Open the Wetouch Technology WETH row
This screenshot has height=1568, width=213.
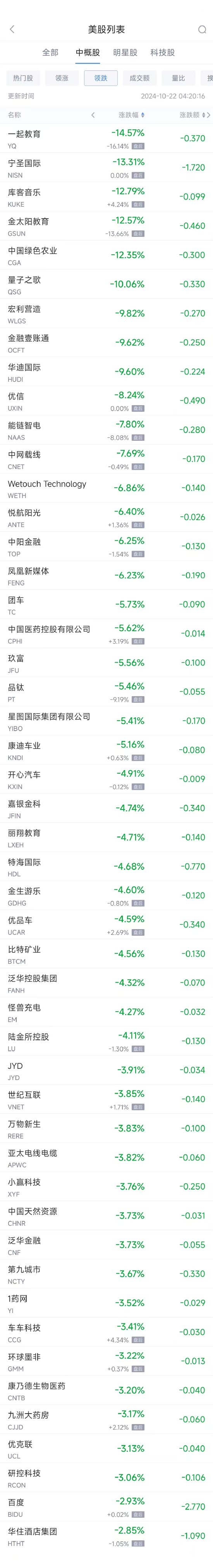point(106,489)
